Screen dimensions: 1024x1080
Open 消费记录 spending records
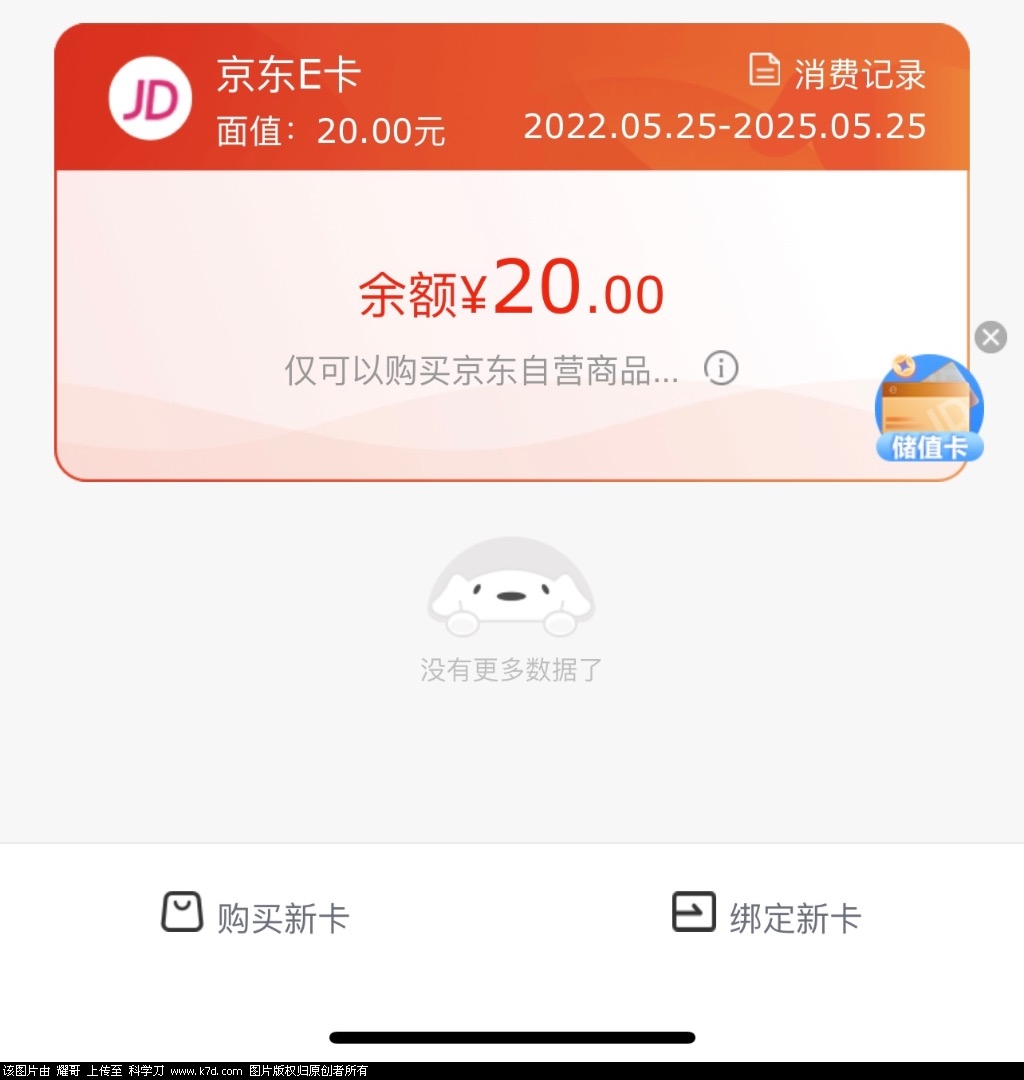838,74
